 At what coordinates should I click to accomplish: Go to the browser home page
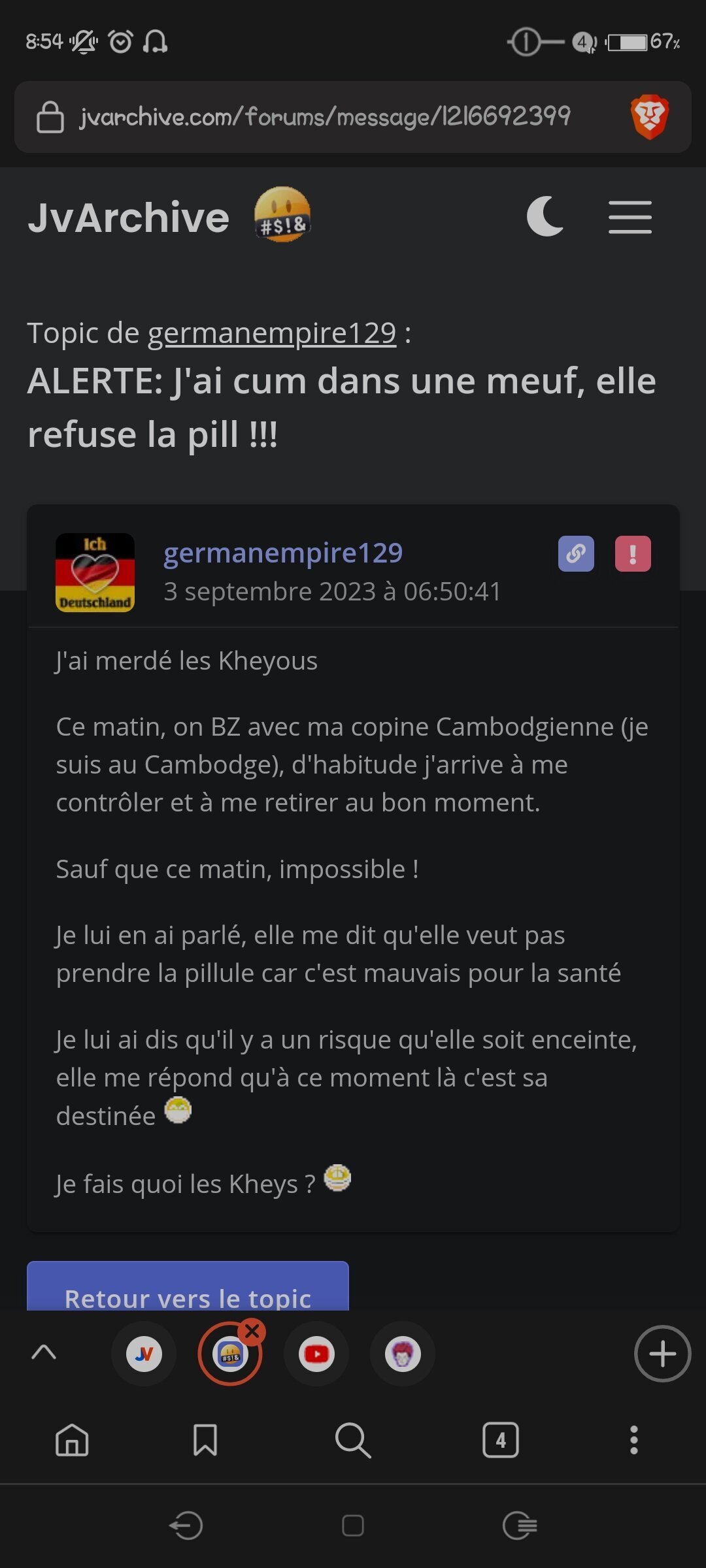pos(72,1440)
